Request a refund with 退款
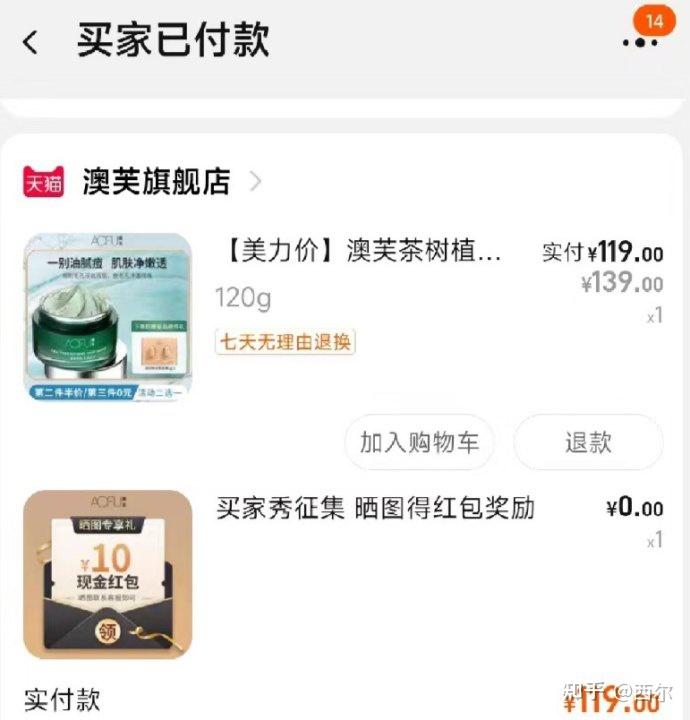Screen dimensions: 690x720 coord(588,443)
